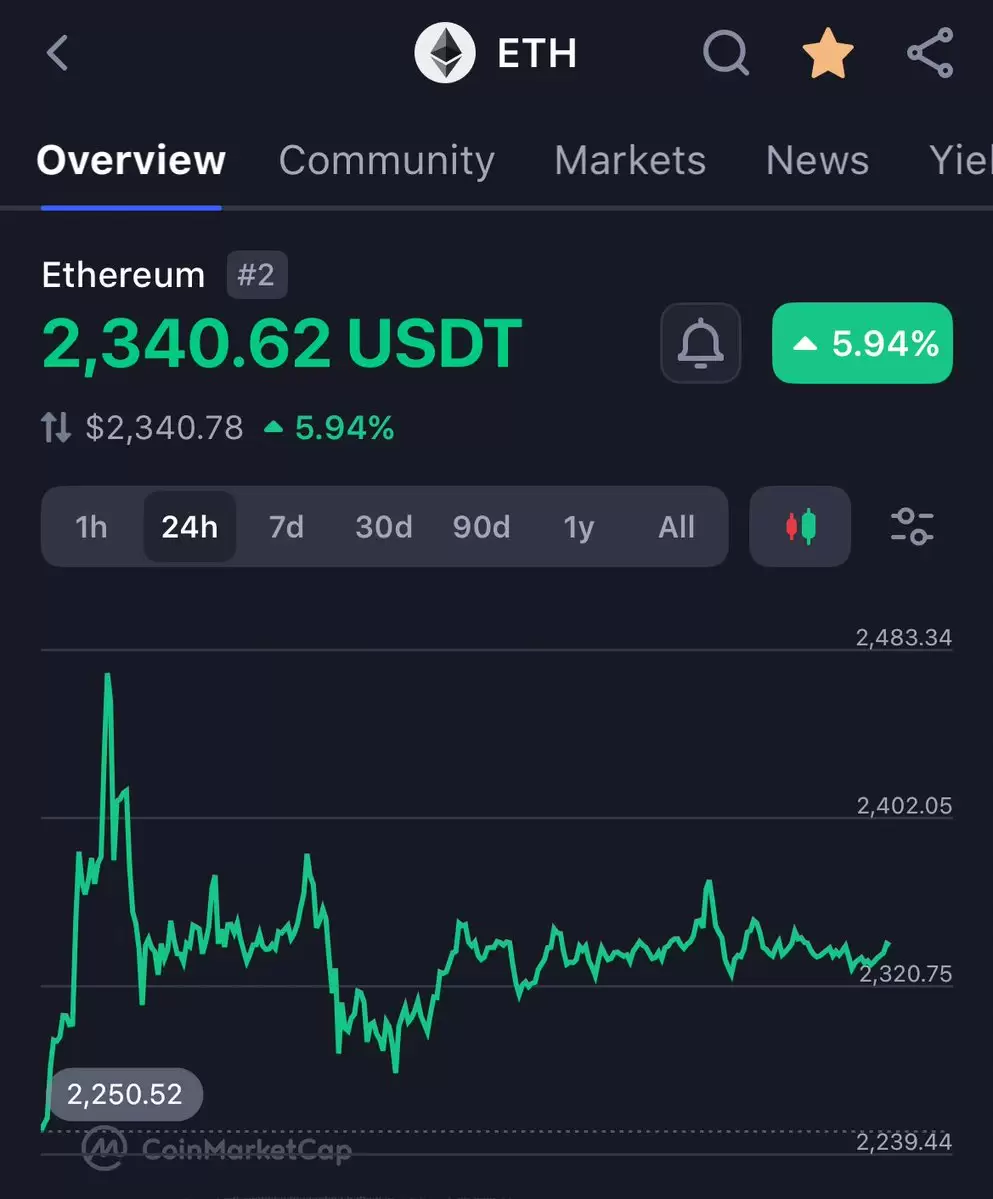Toggle candlestick chart view

800,526
